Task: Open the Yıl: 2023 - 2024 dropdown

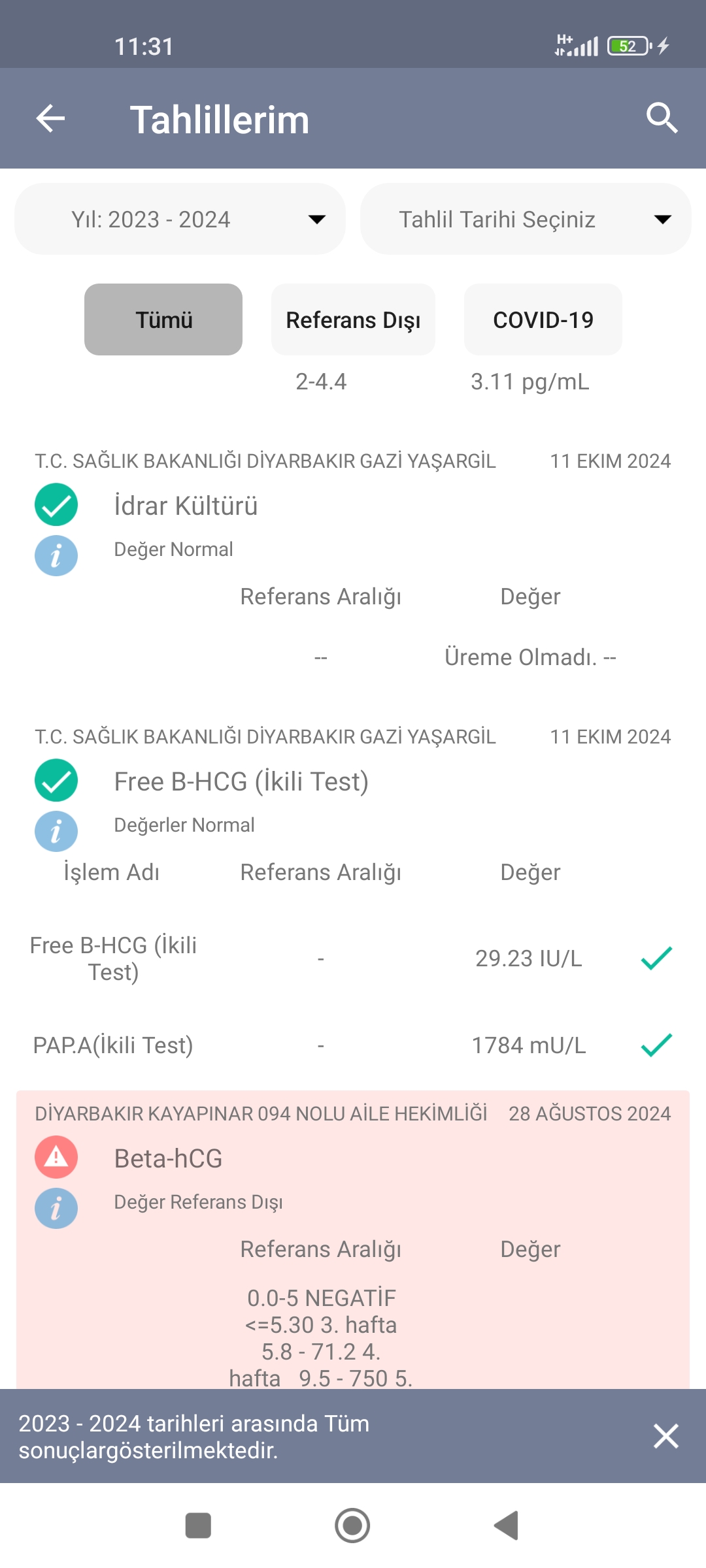Action: click(180, 220)
